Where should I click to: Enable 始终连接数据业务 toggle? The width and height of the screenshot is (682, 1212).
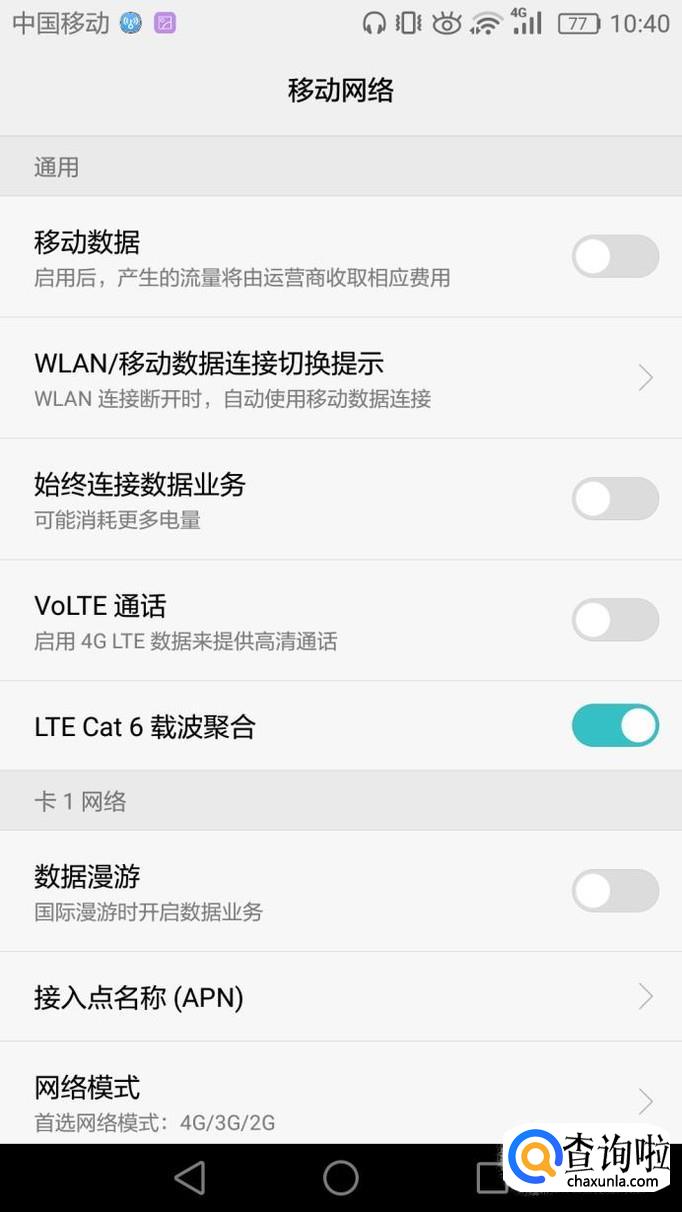615,499
